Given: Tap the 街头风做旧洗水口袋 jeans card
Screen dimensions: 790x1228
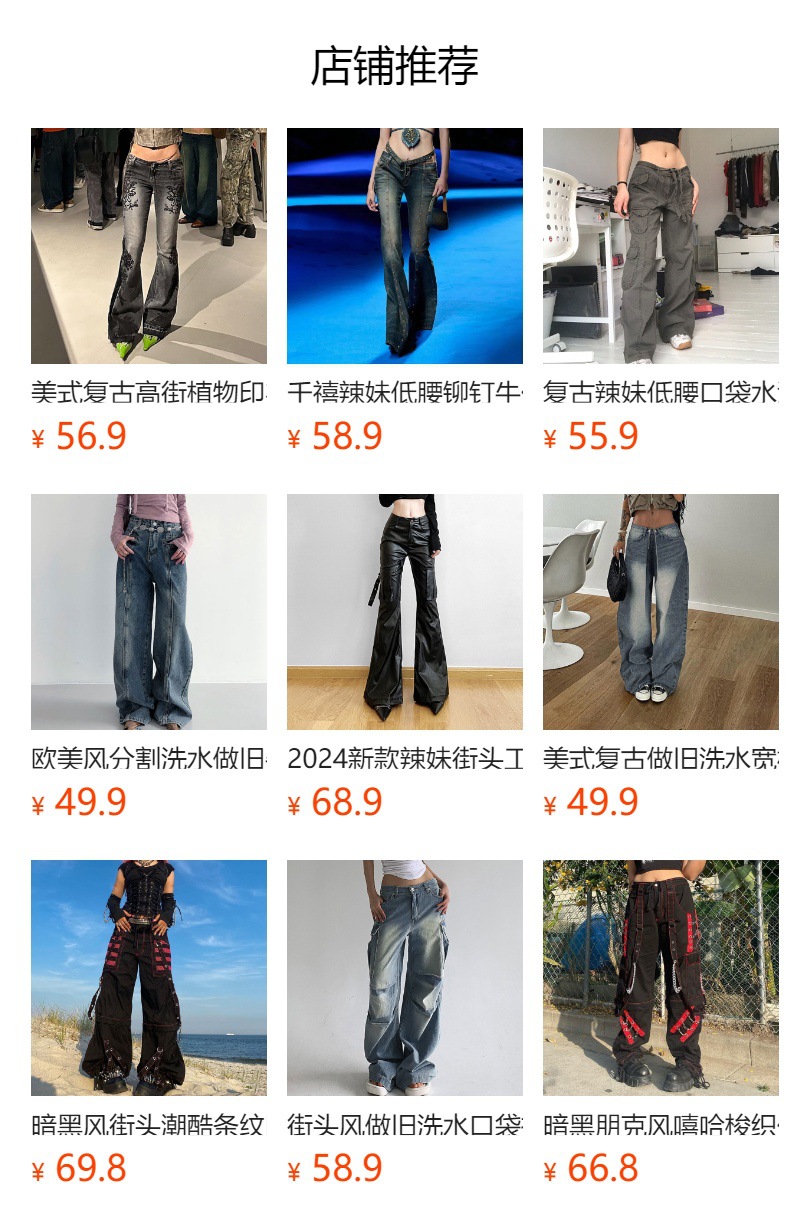Looking at the screenshot, I should pos(404,978).
